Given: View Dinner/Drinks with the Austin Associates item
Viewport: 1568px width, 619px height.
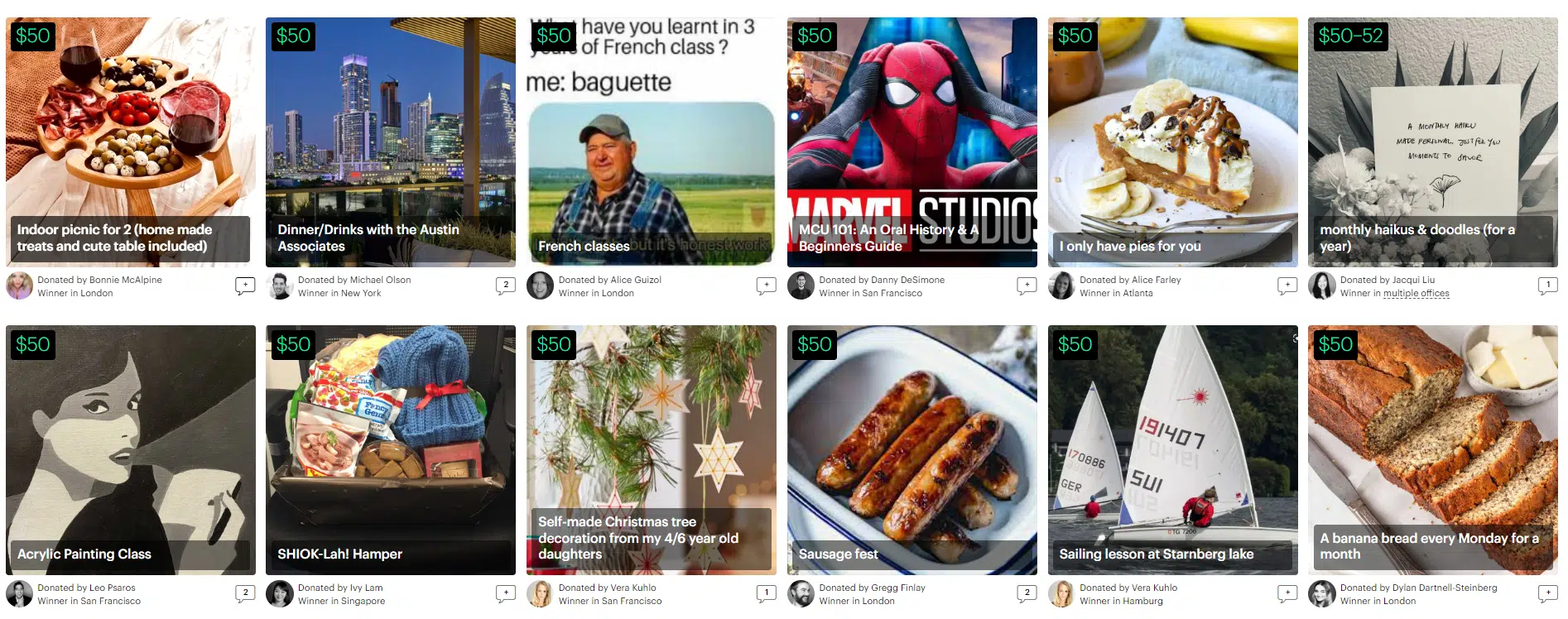Looking at the screenshot, I should point(390,142).
